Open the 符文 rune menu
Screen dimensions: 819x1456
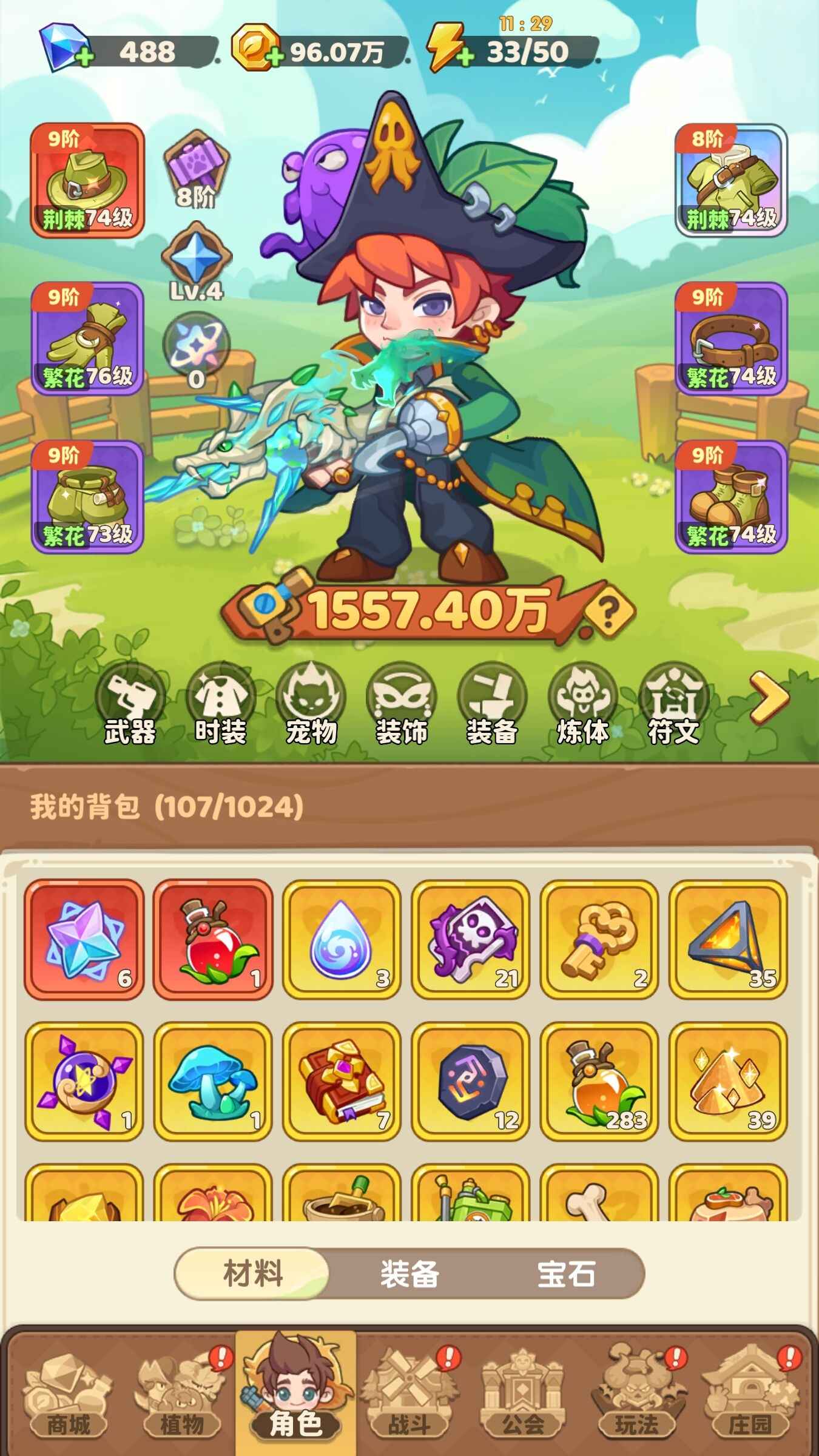click(x=673, y=705)
